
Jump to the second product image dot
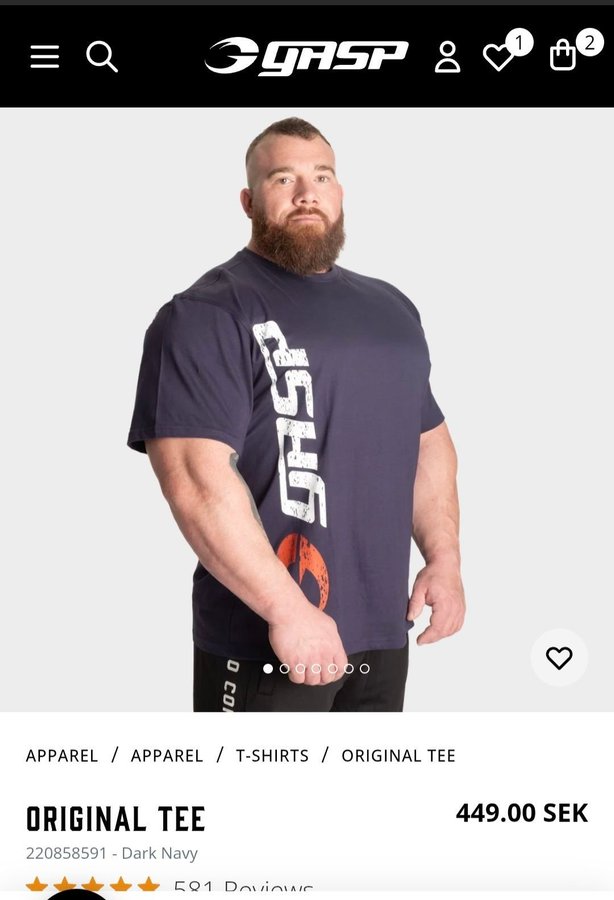(x=284, y=668)
